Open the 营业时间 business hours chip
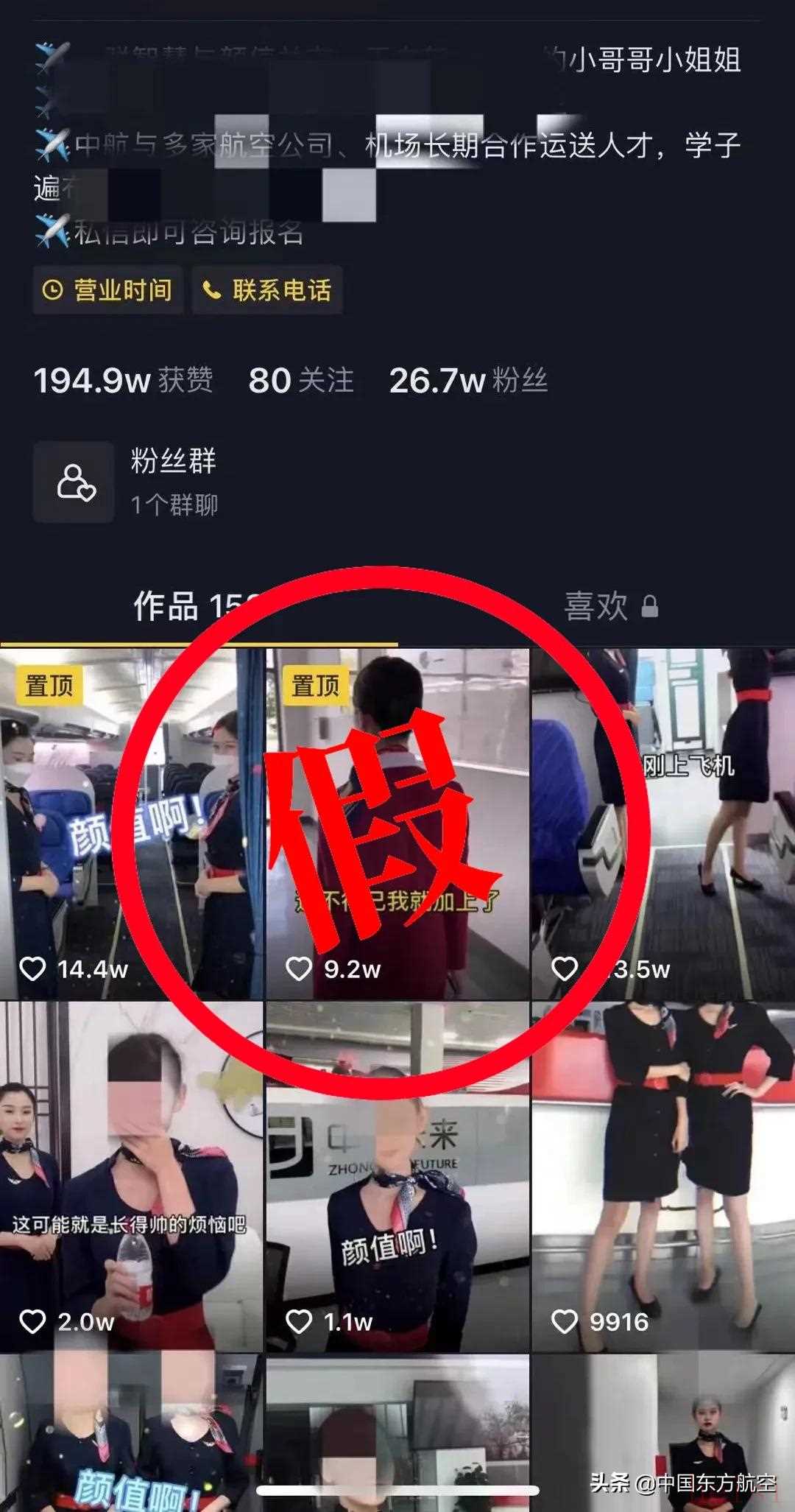795x1512 pixels. 108,290
